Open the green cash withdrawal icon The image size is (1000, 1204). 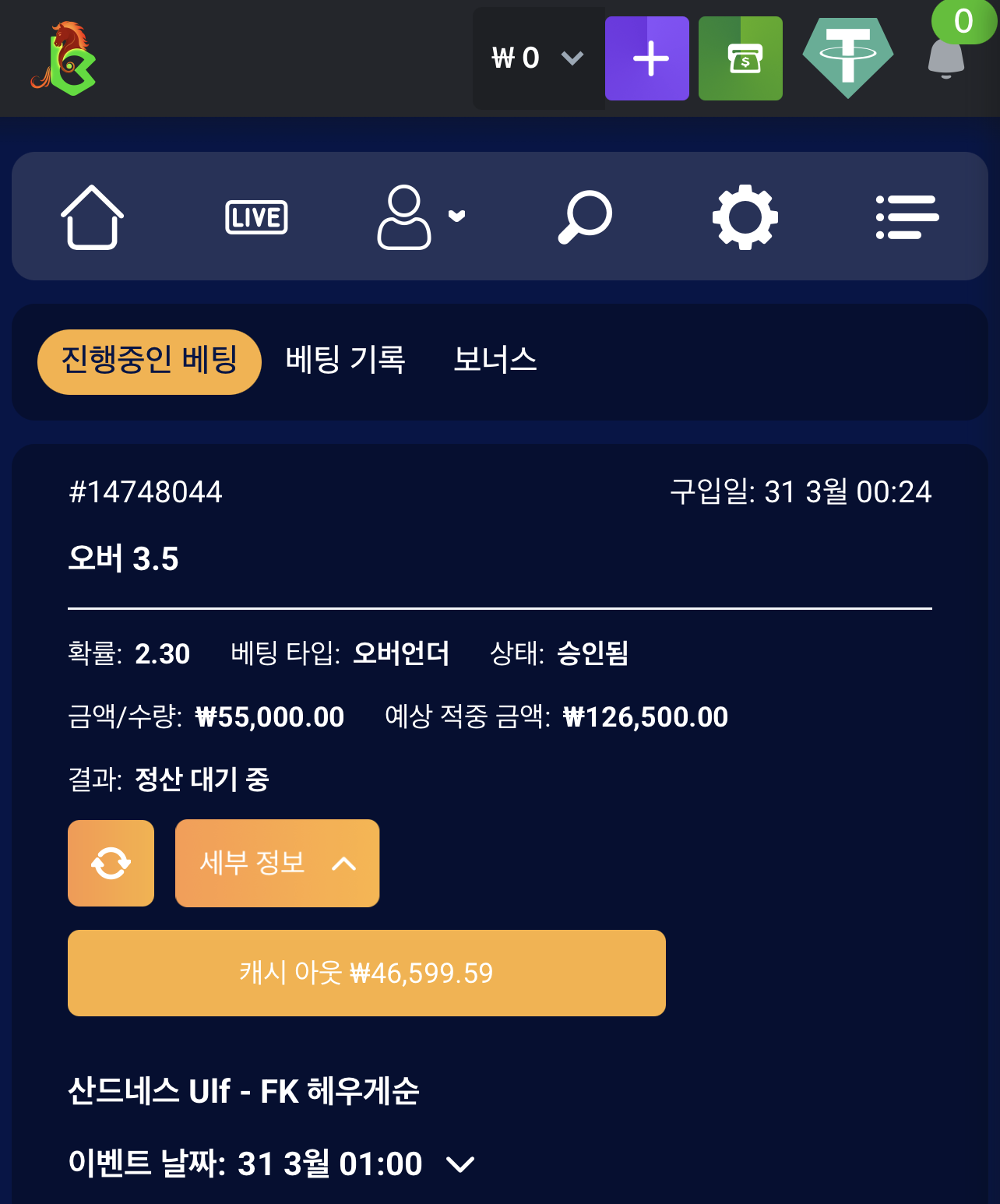[741, 58]
